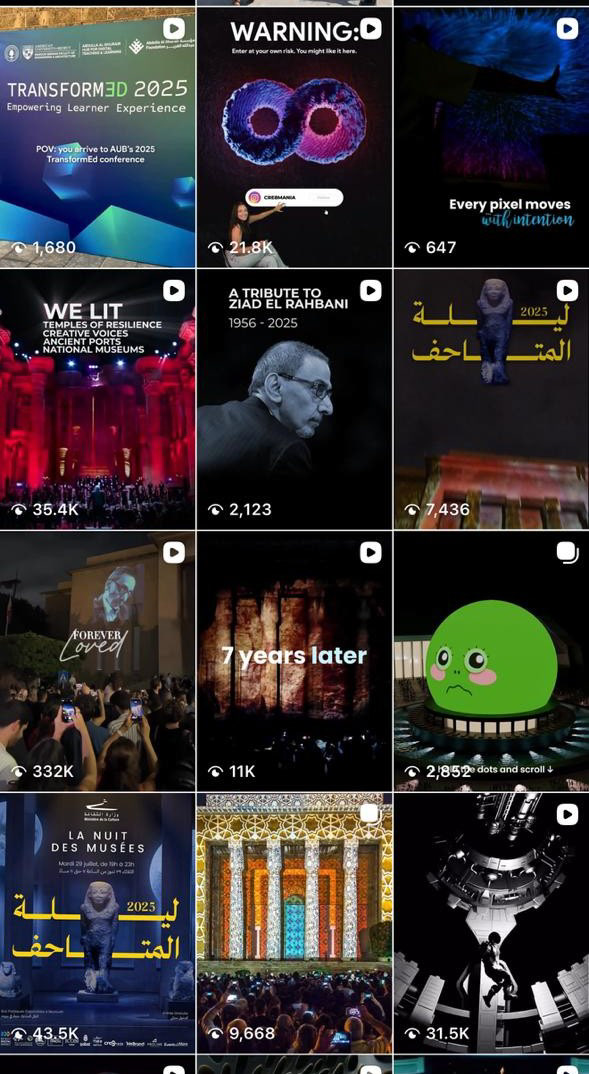This screenshot has height=1074, width=589.
Task: Open the 'We Lit Temples of Resilience' reel
Action: 97,399
